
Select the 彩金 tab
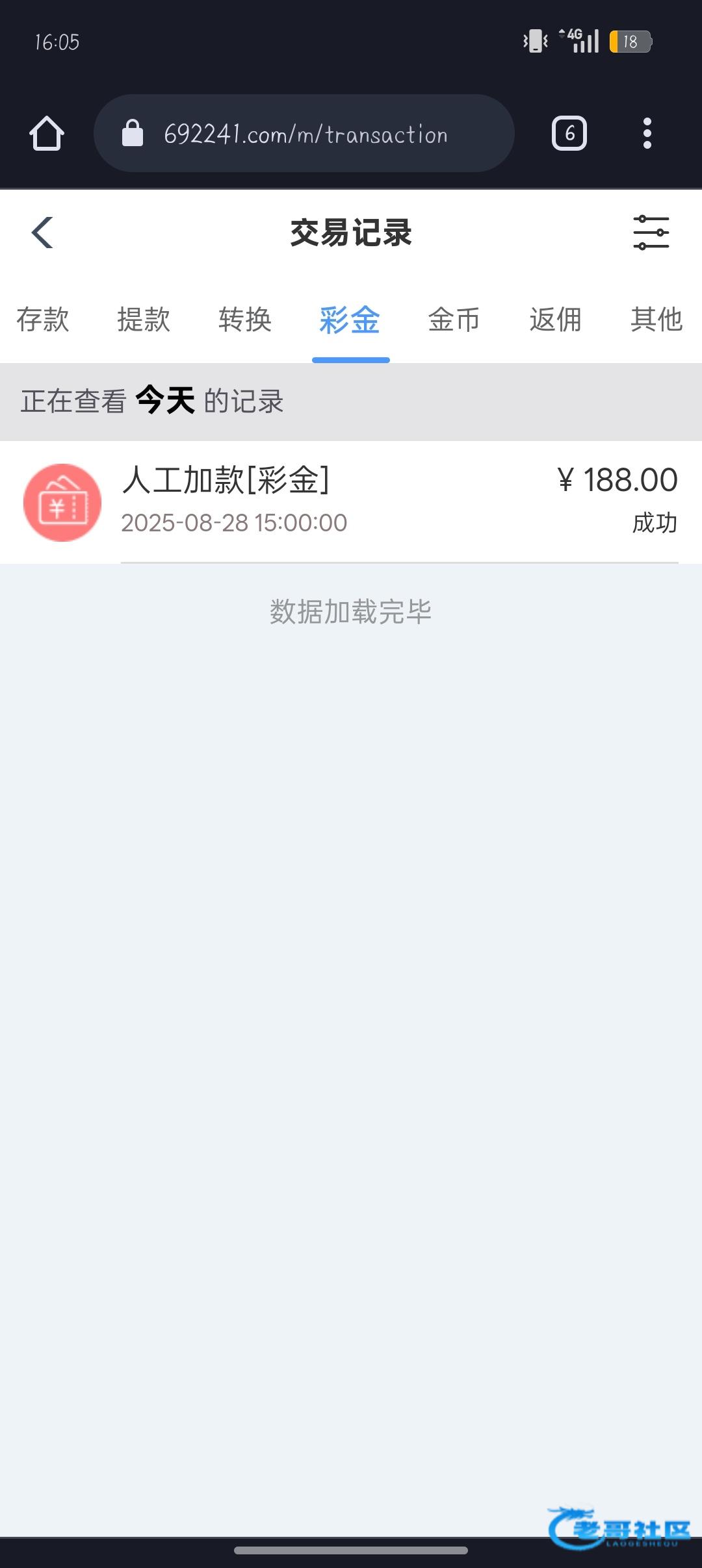(x=350, y=320)
